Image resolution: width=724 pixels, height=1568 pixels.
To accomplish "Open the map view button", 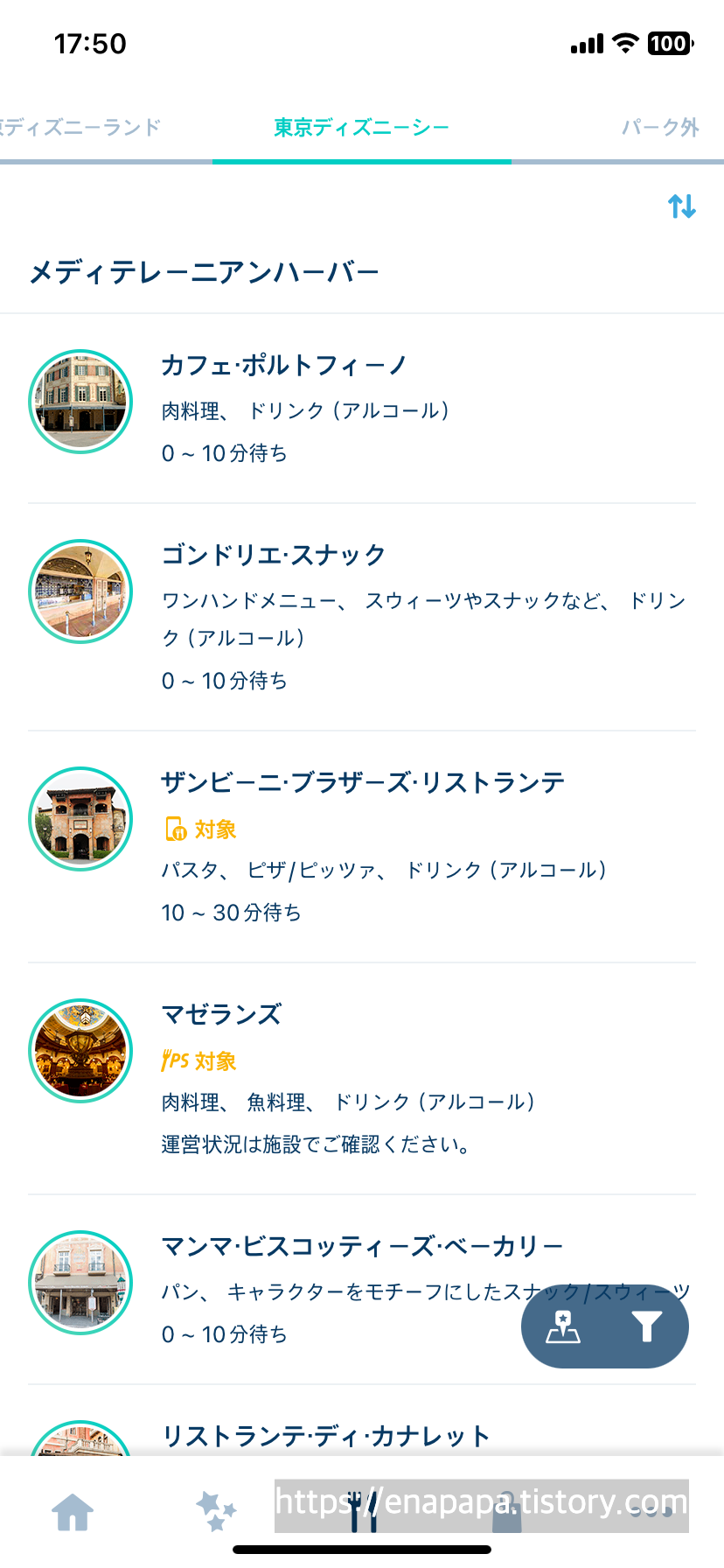I will click(563, 1326).
